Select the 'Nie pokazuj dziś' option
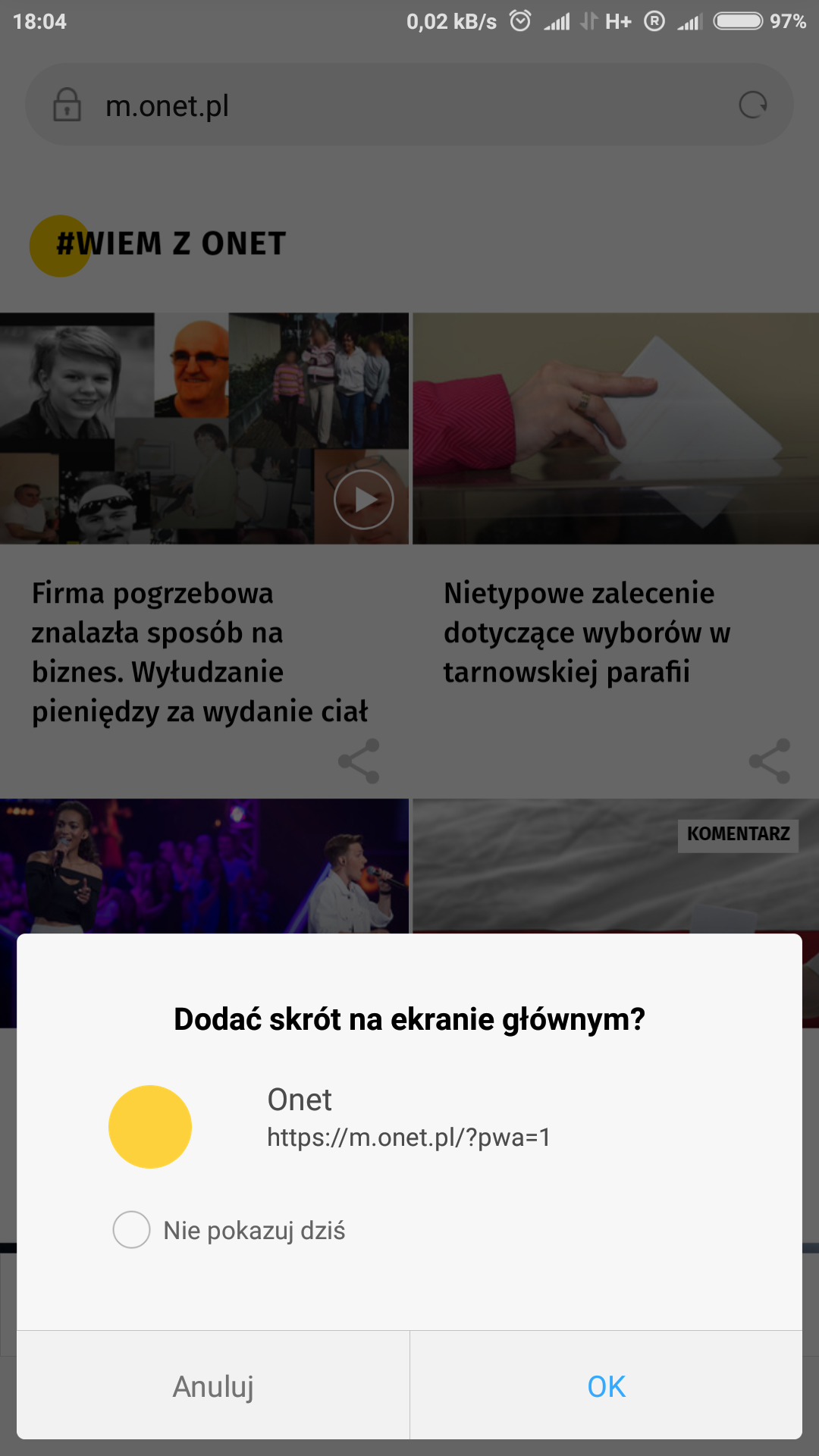This screenshot has height=1456, width=819. coord(132,1230)
